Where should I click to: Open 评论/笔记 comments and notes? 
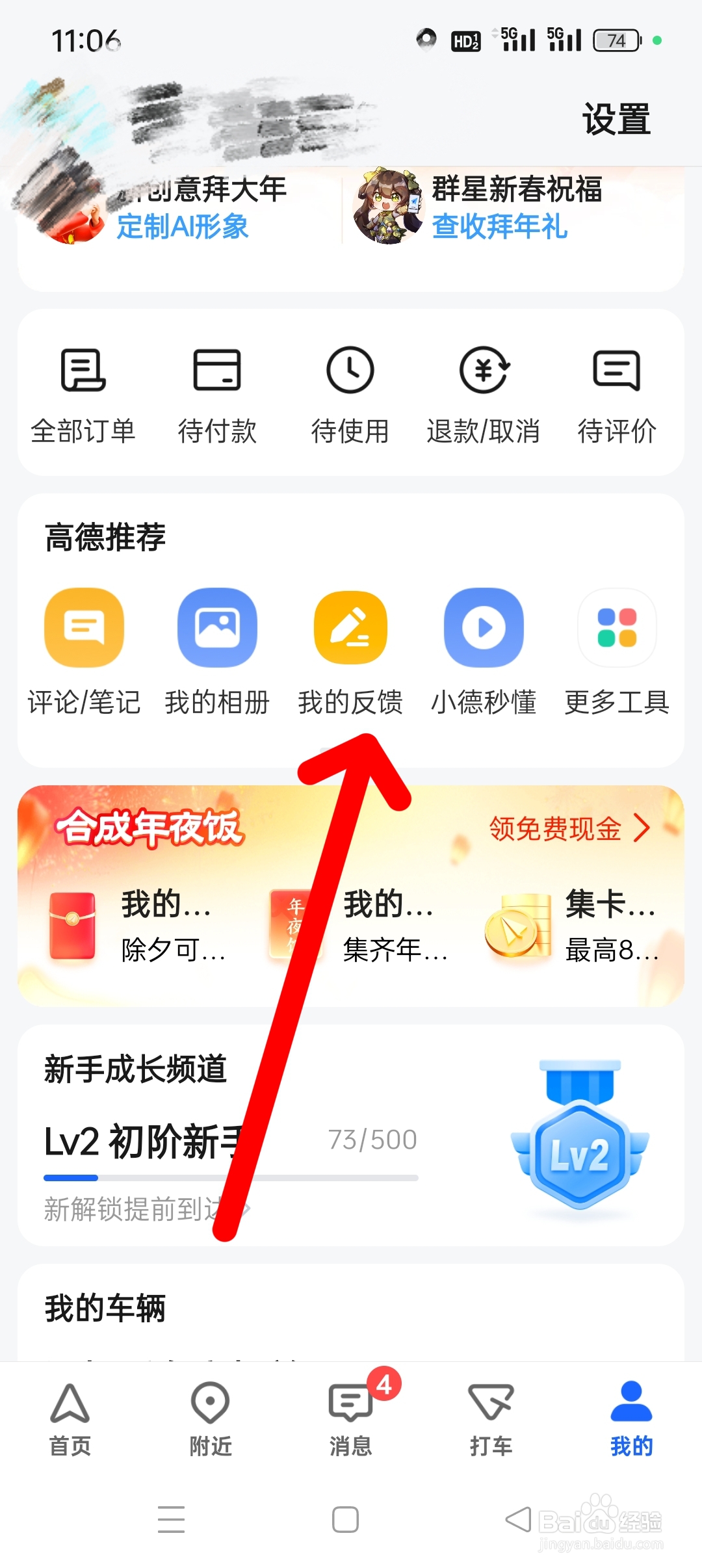(83, 650)
